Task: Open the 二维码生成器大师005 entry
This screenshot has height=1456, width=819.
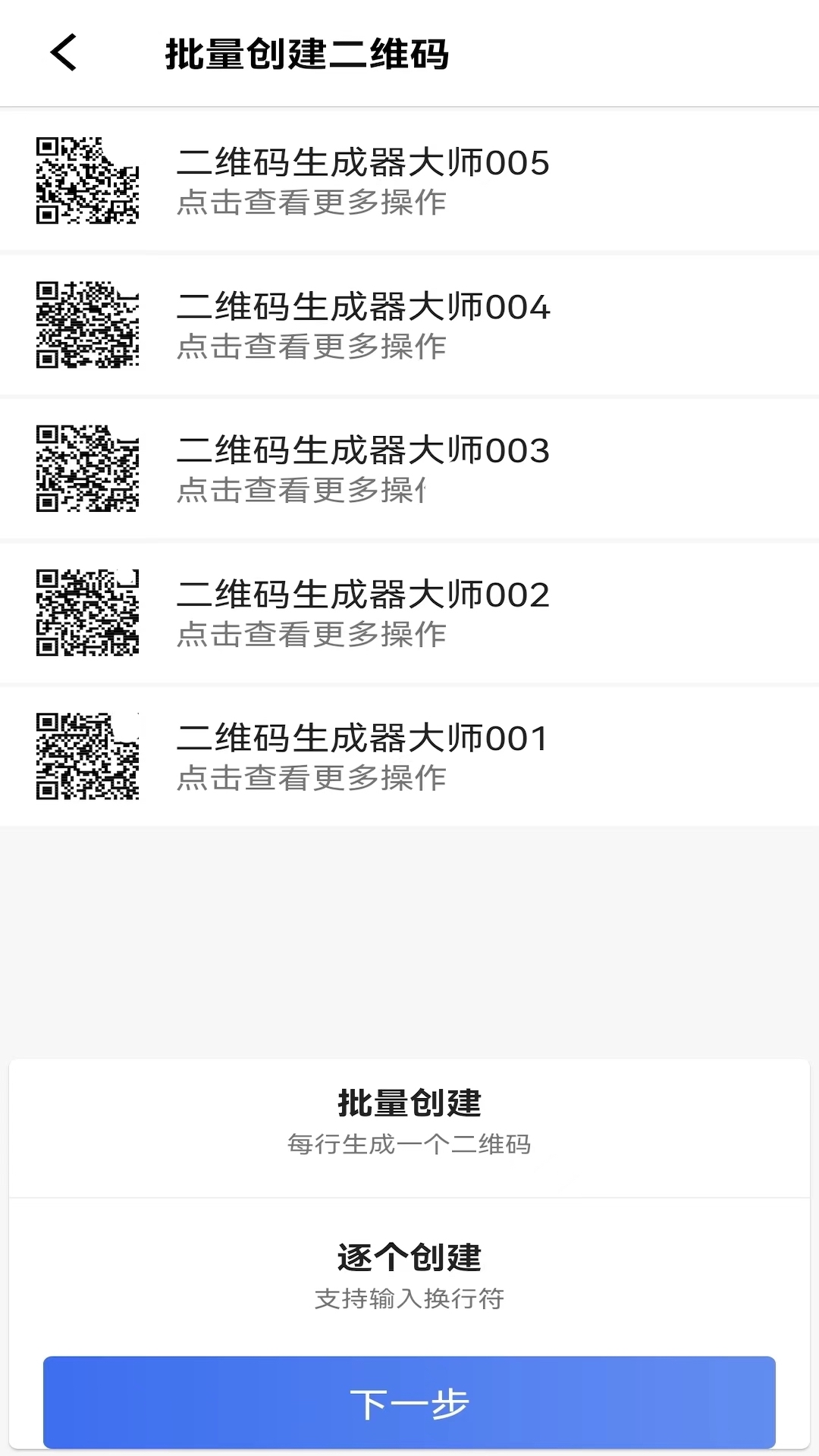Action: point(409,180)
